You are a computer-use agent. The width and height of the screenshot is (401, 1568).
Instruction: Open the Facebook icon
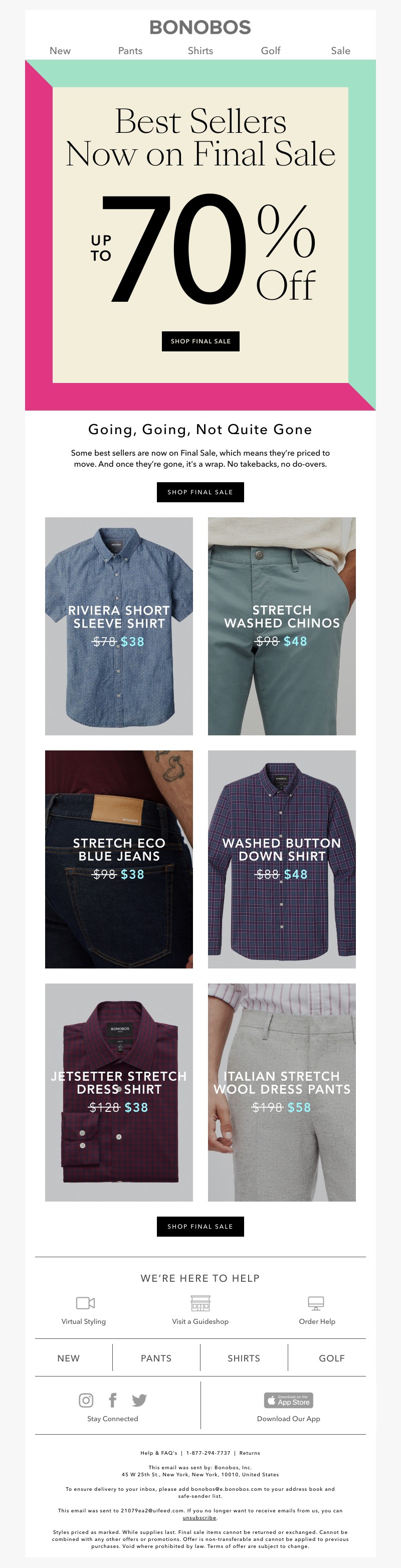coord(113,1400)
